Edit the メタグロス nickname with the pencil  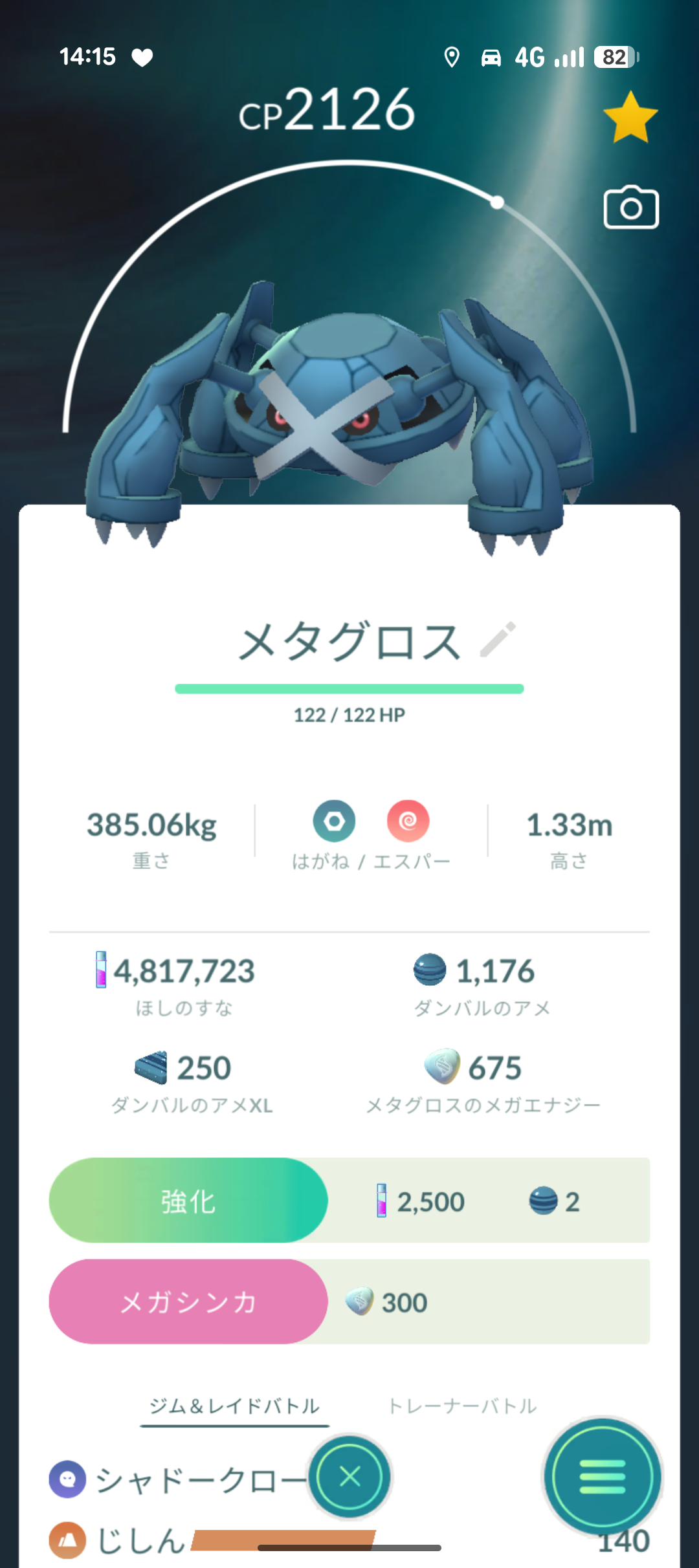point(498,640)
